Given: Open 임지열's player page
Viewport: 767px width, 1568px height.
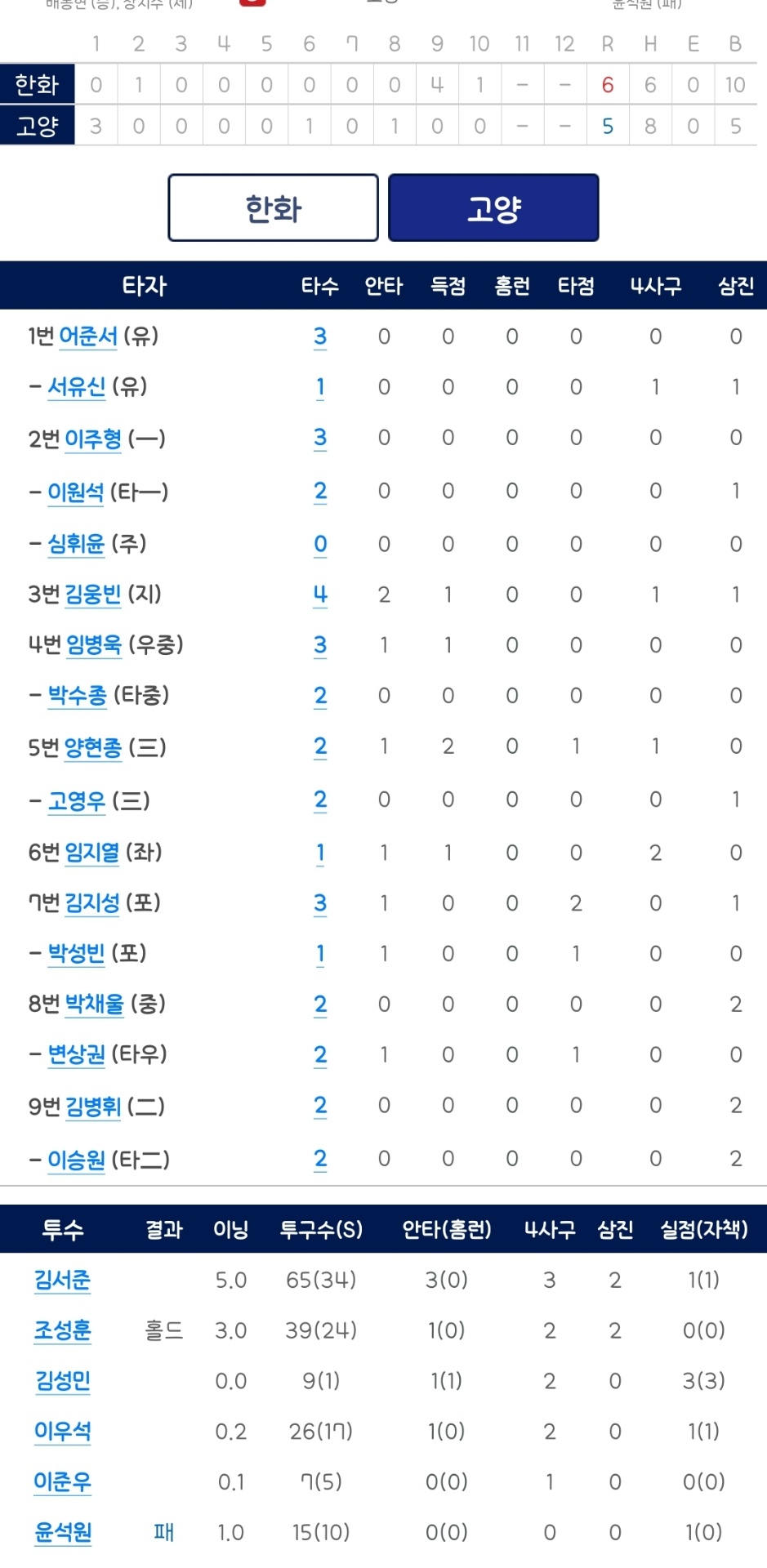Looking at the screenshot, I should (91, 853).
